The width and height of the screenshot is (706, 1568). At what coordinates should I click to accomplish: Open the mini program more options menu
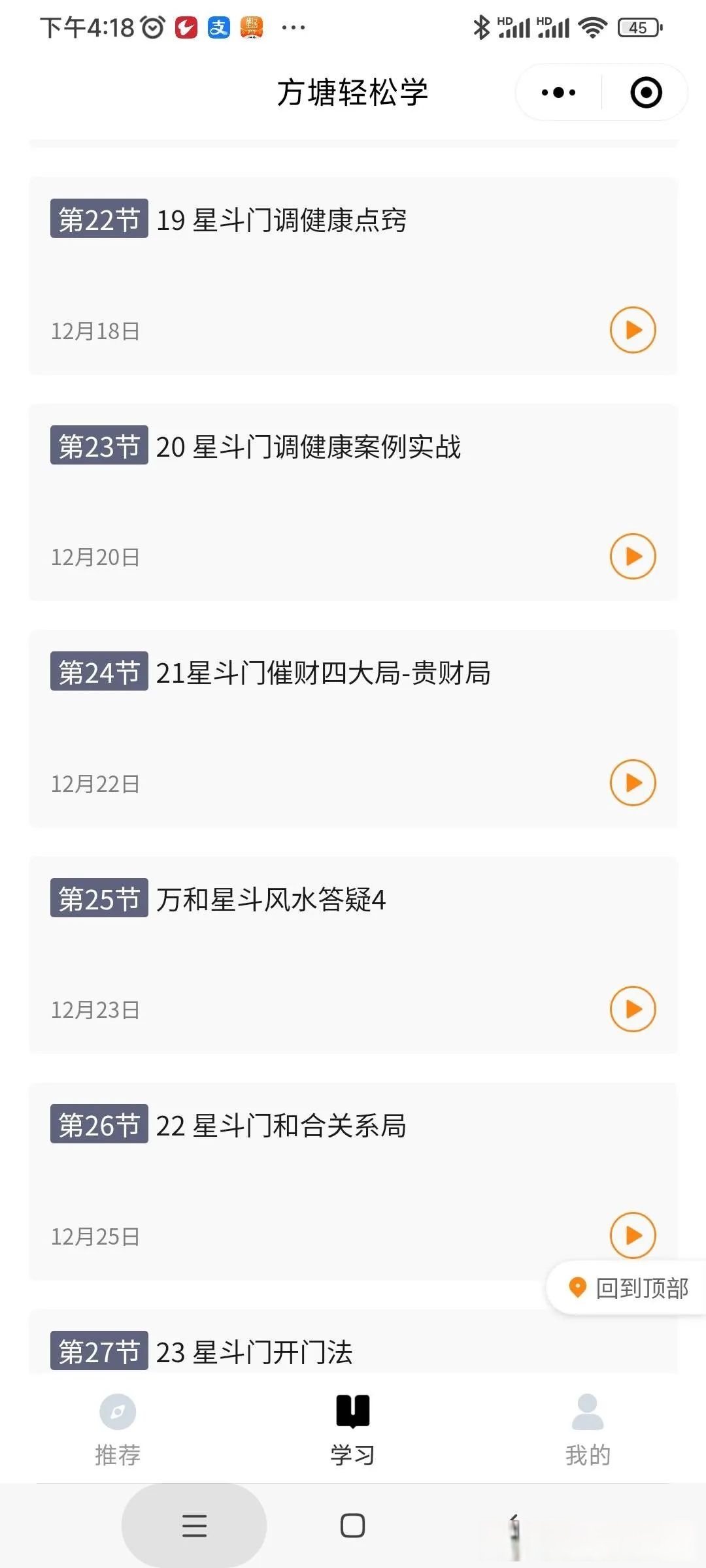pyautogui.click(x=558, y=93)
